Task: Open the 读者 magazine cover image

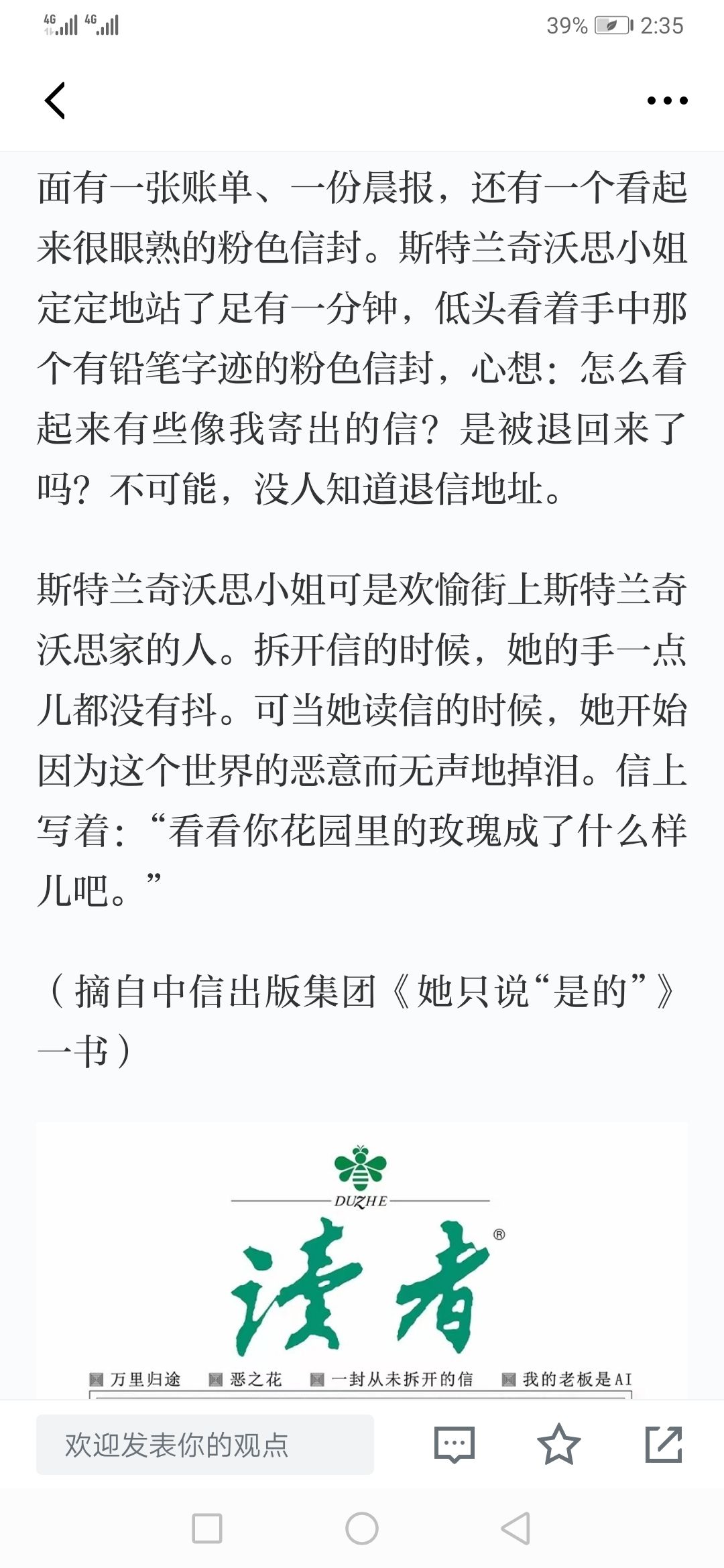Action: coord(362,1261)
